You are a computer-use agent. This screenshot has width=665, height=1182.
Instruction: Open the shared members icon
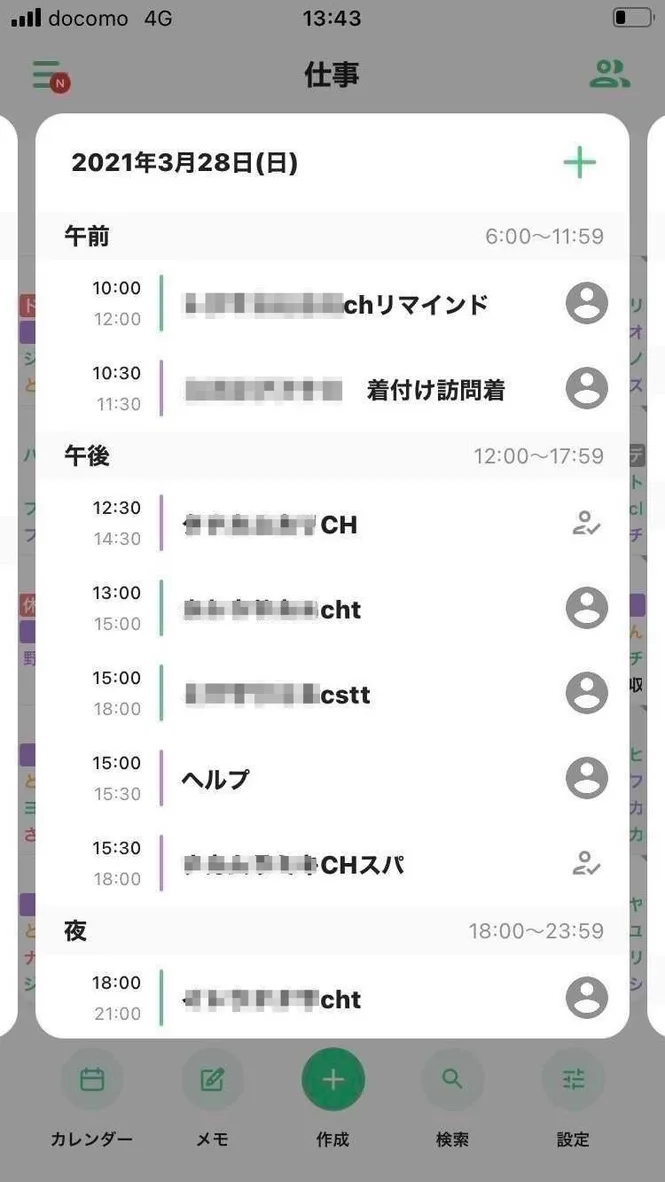pos(609,74)
